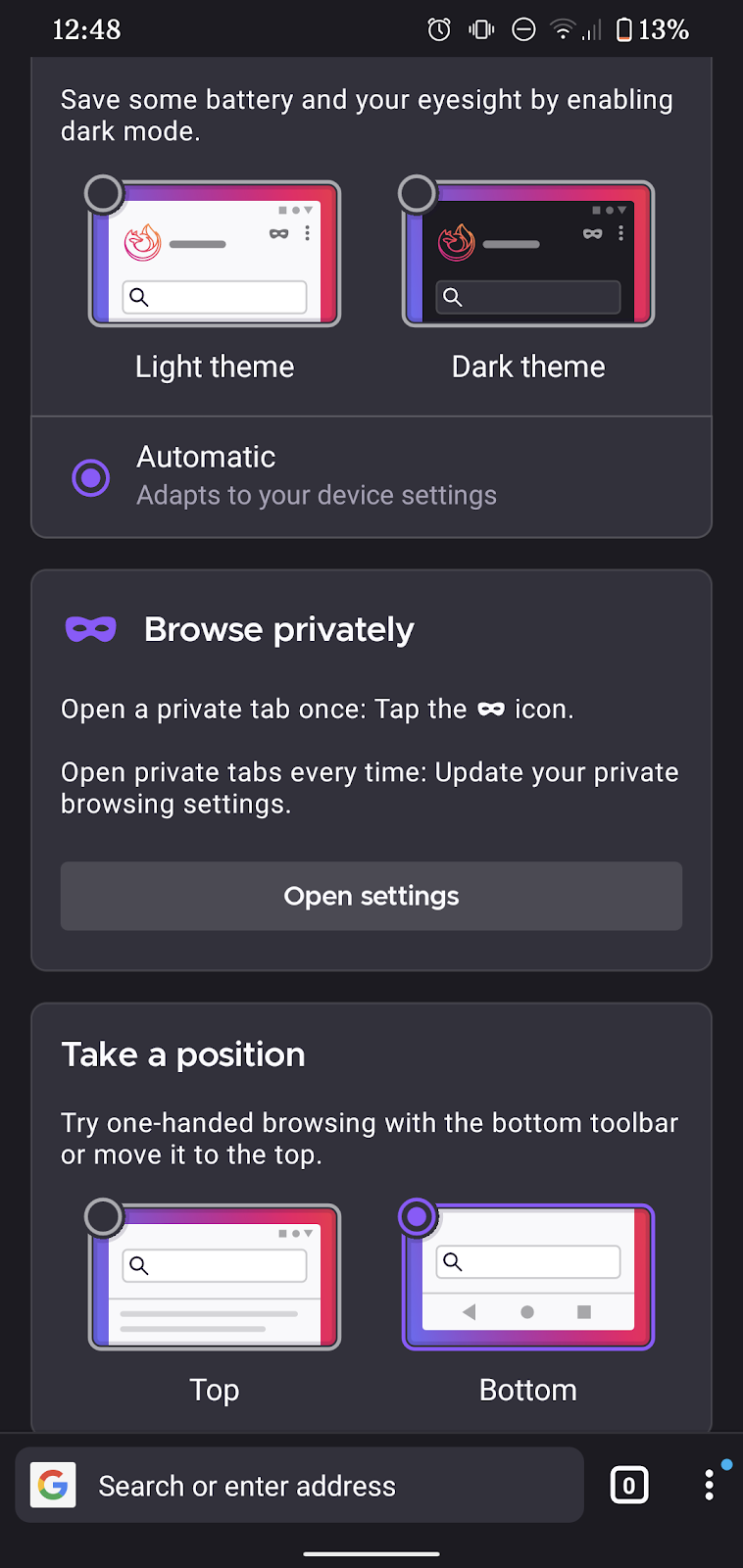Enable Automatic theme that adapts to device settings

(90, 477)
